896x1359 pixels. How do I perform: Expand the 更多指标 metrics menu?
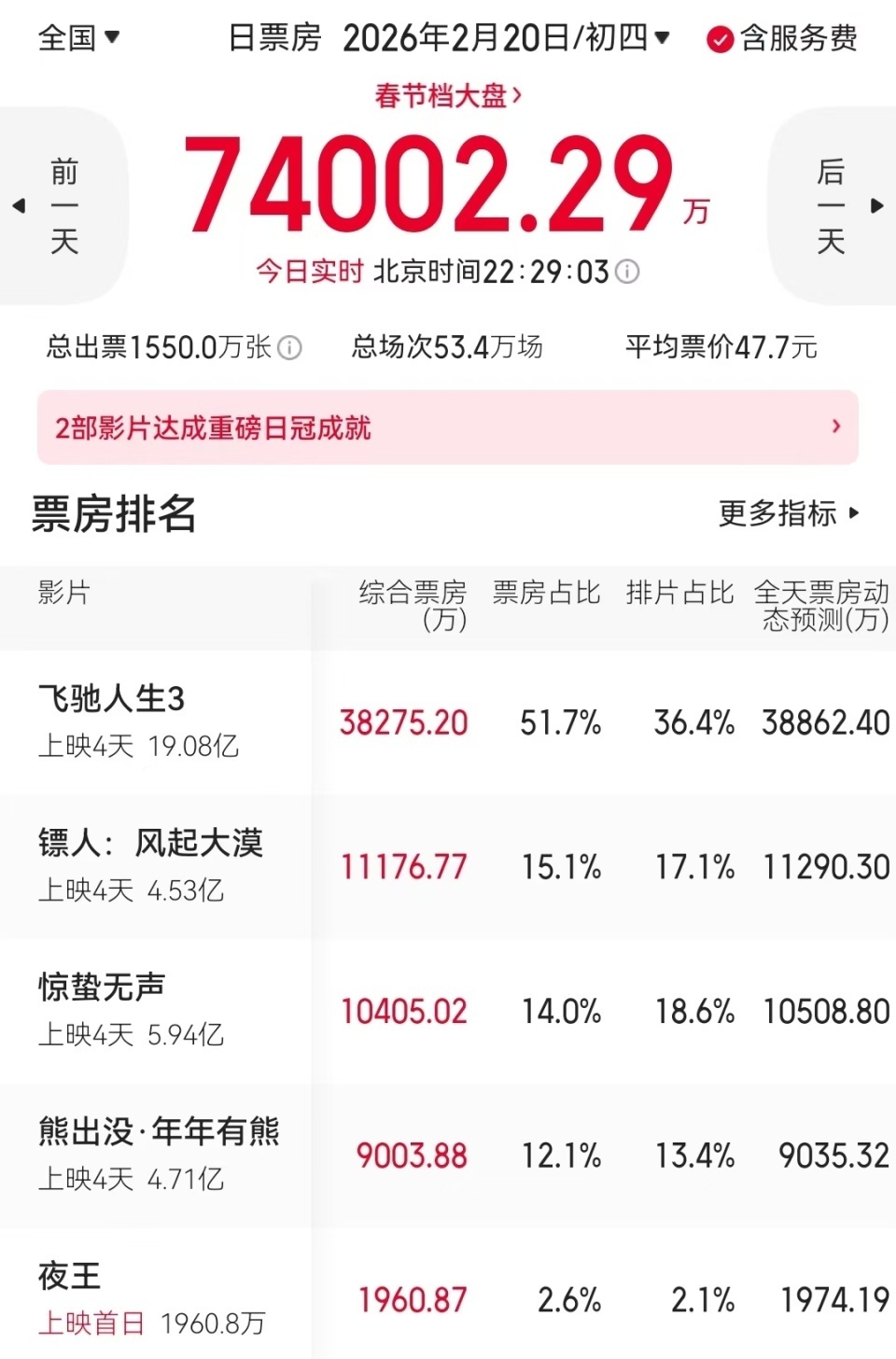tap(777, 514)
